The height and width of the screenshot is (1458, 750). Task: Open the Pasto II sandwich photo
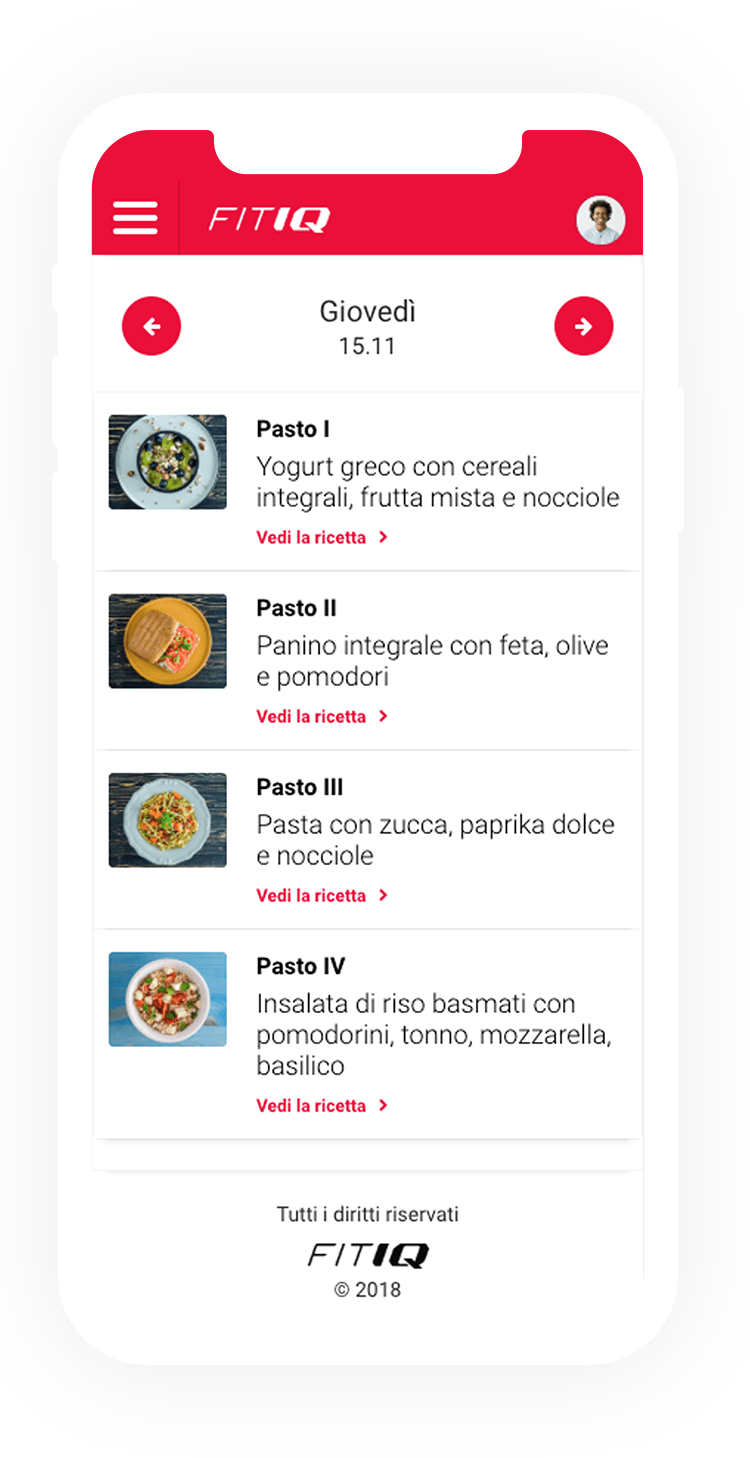[x=168, y=641]
